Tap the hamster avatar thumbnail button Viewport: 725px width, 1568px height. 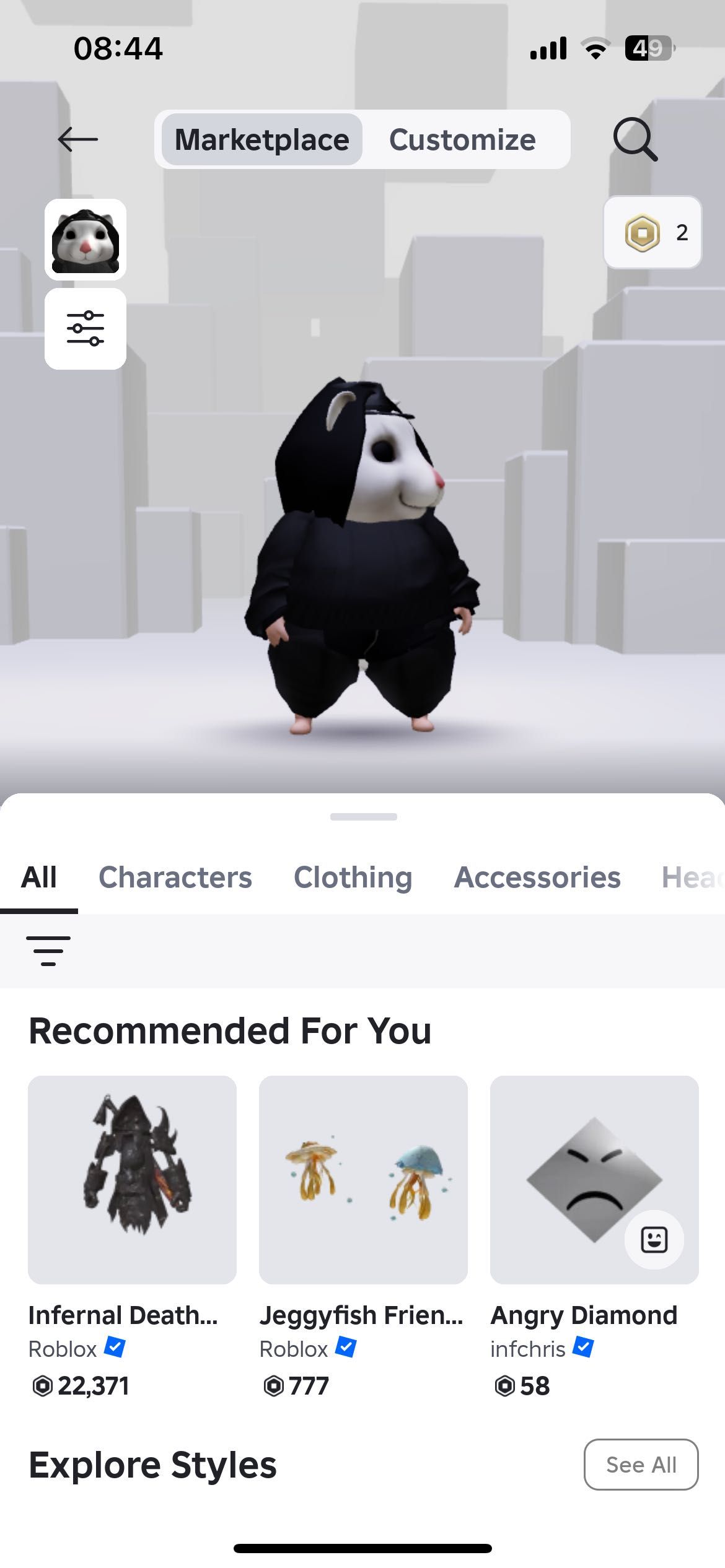click(x=86, y=240)
